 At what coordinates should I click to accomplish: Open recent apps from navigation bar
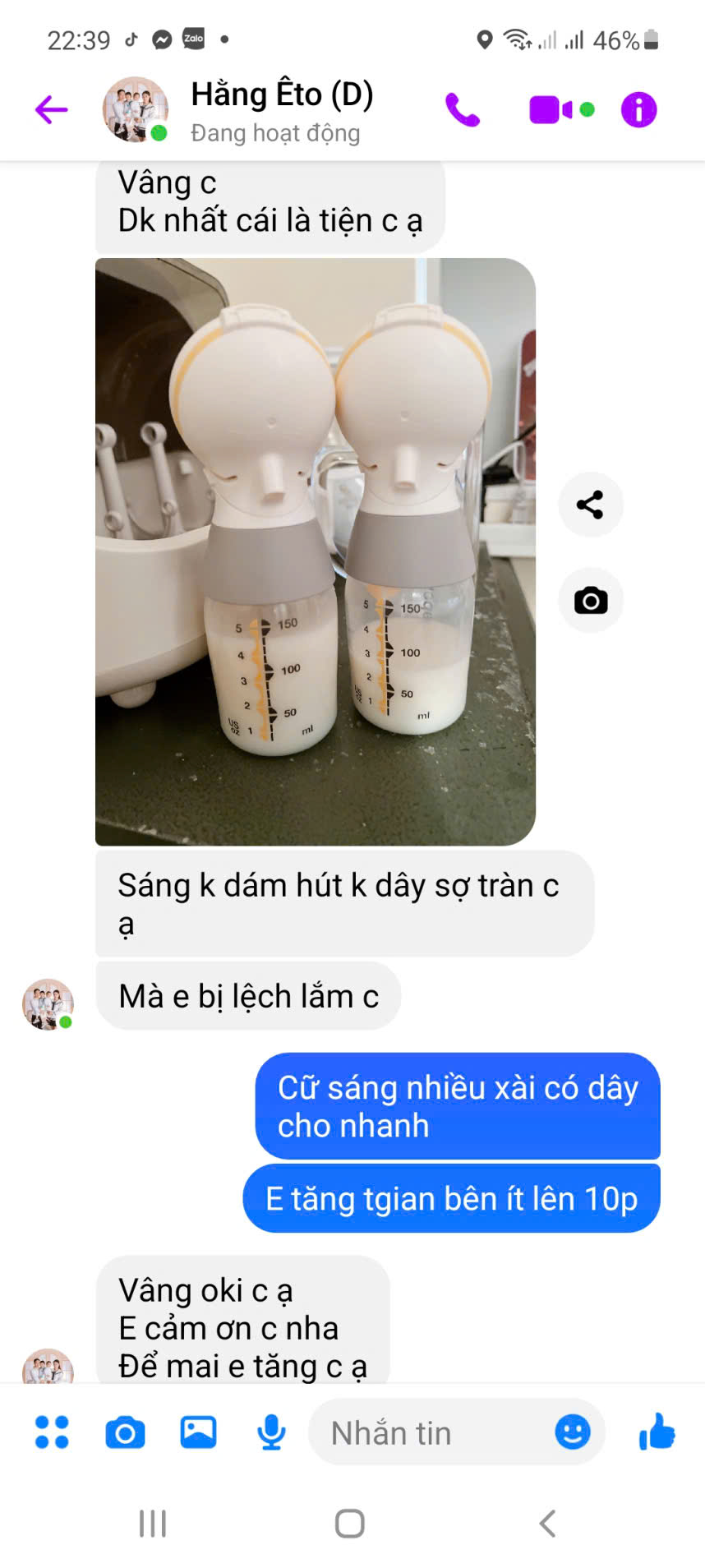pos(153,1523)
